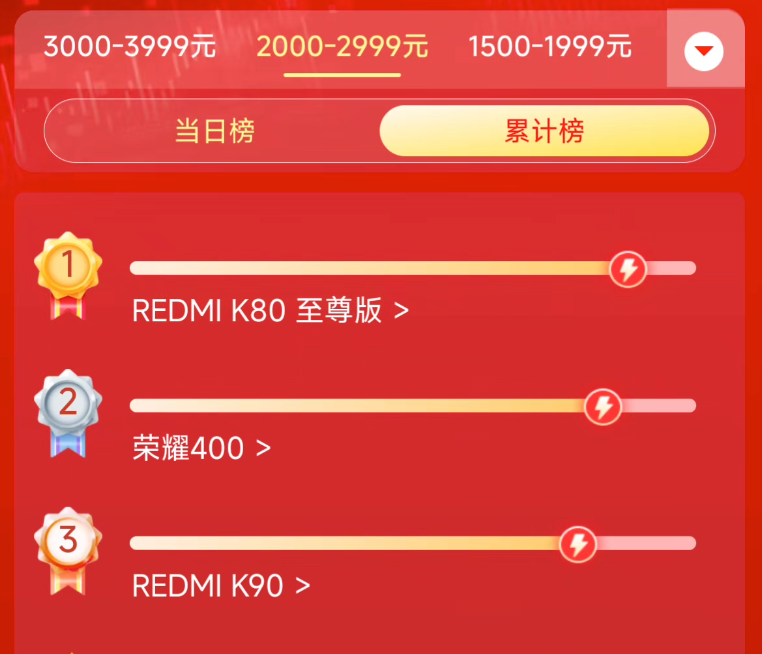Open 荣耀400 details
Image resolution: width=762 pixels, height=654 pixels.
click(x=201, y=447)
